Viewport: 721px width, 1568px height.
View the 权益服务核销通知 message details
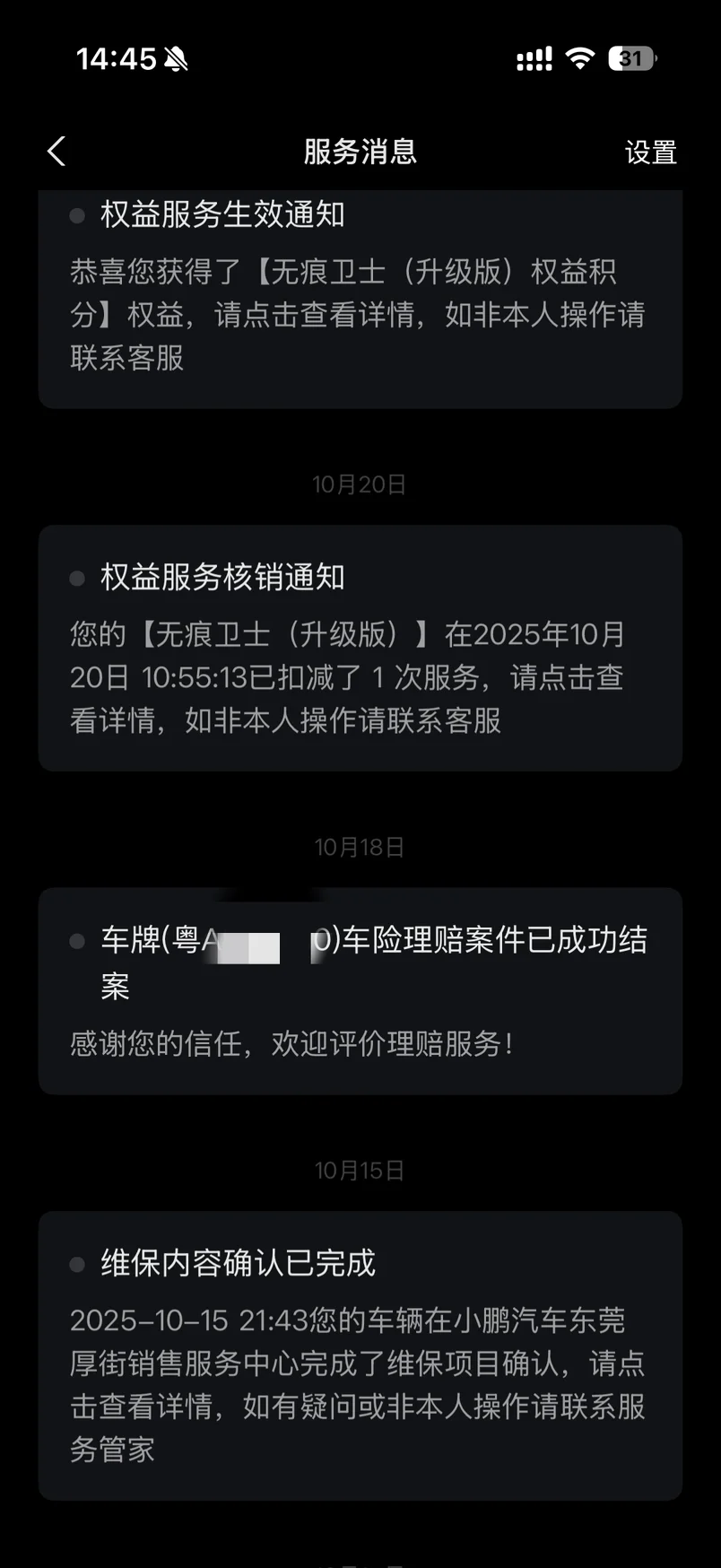point(360,648)
